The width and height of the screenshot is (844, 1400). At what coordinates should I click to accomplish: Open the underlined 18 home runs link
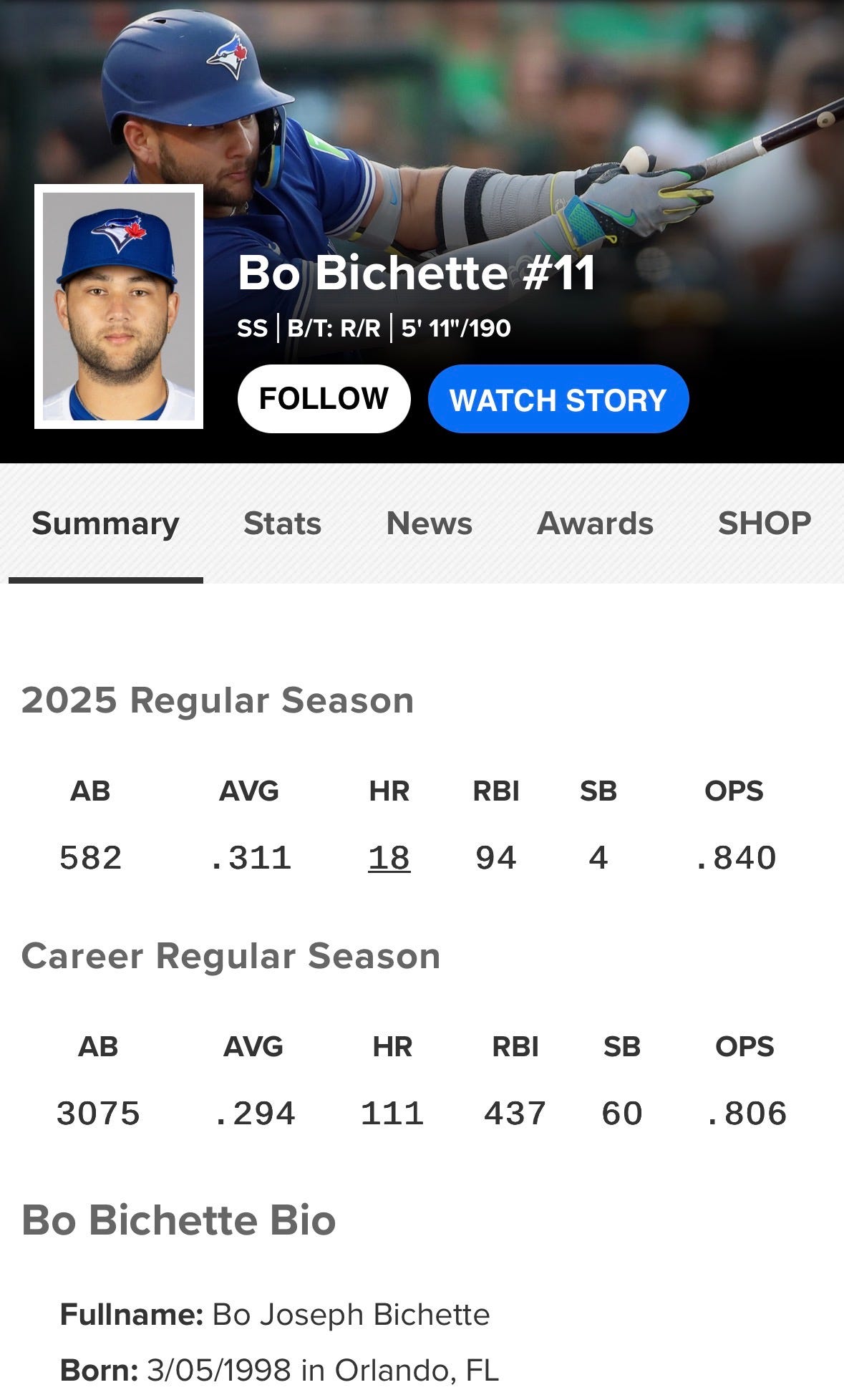[389, 858]
